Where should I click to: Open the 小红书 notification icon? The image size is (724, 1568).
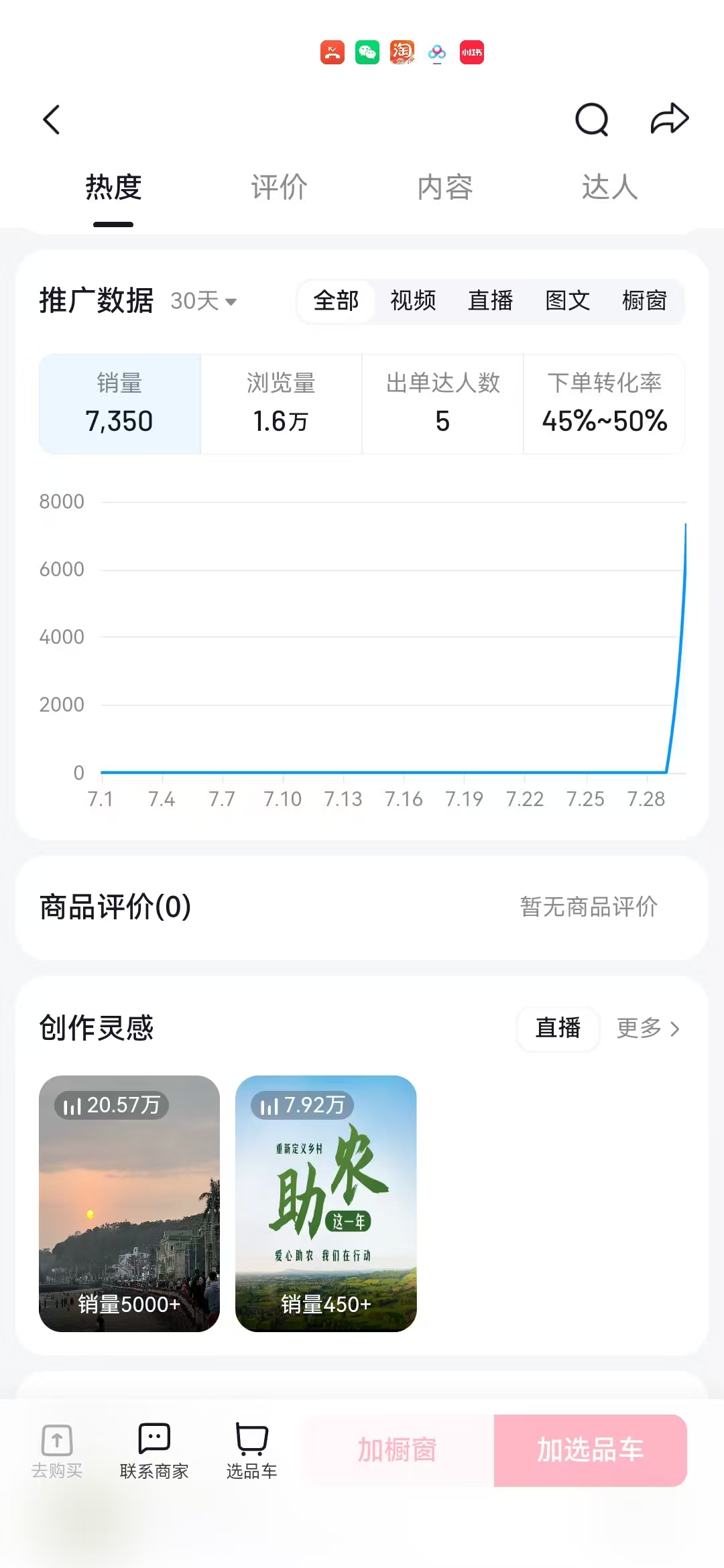471,52
